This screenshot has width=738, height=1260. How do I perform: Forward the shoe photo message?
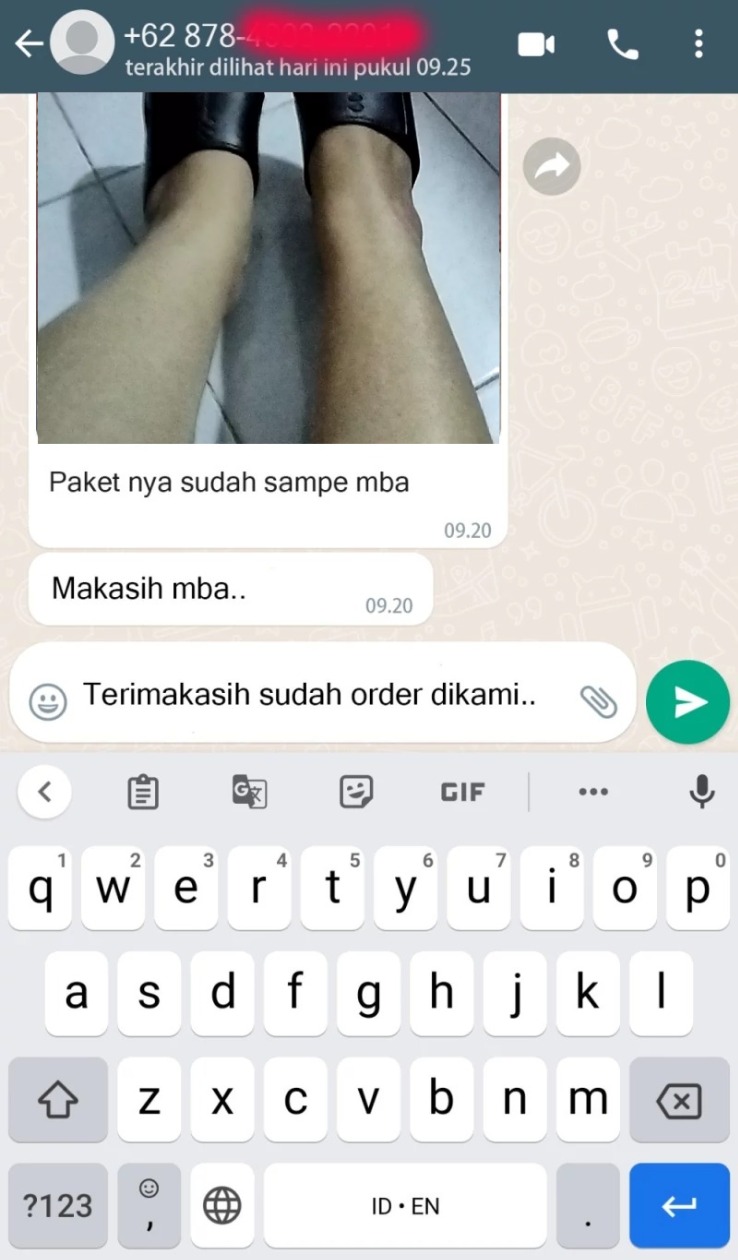pyautogui.click(x=551, y=167)
